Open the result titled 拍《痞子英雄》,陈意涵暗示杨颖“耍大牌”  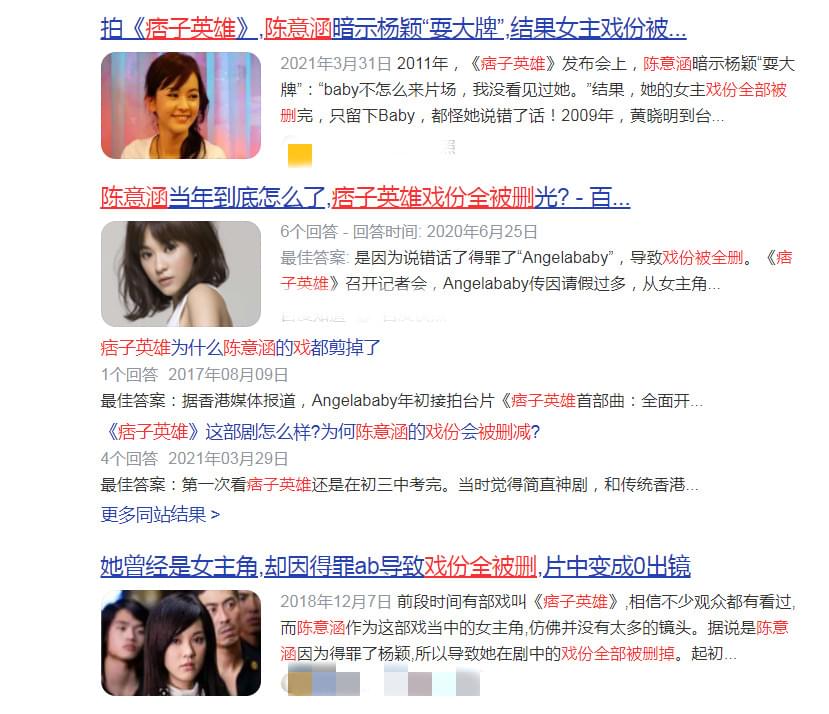393,27
